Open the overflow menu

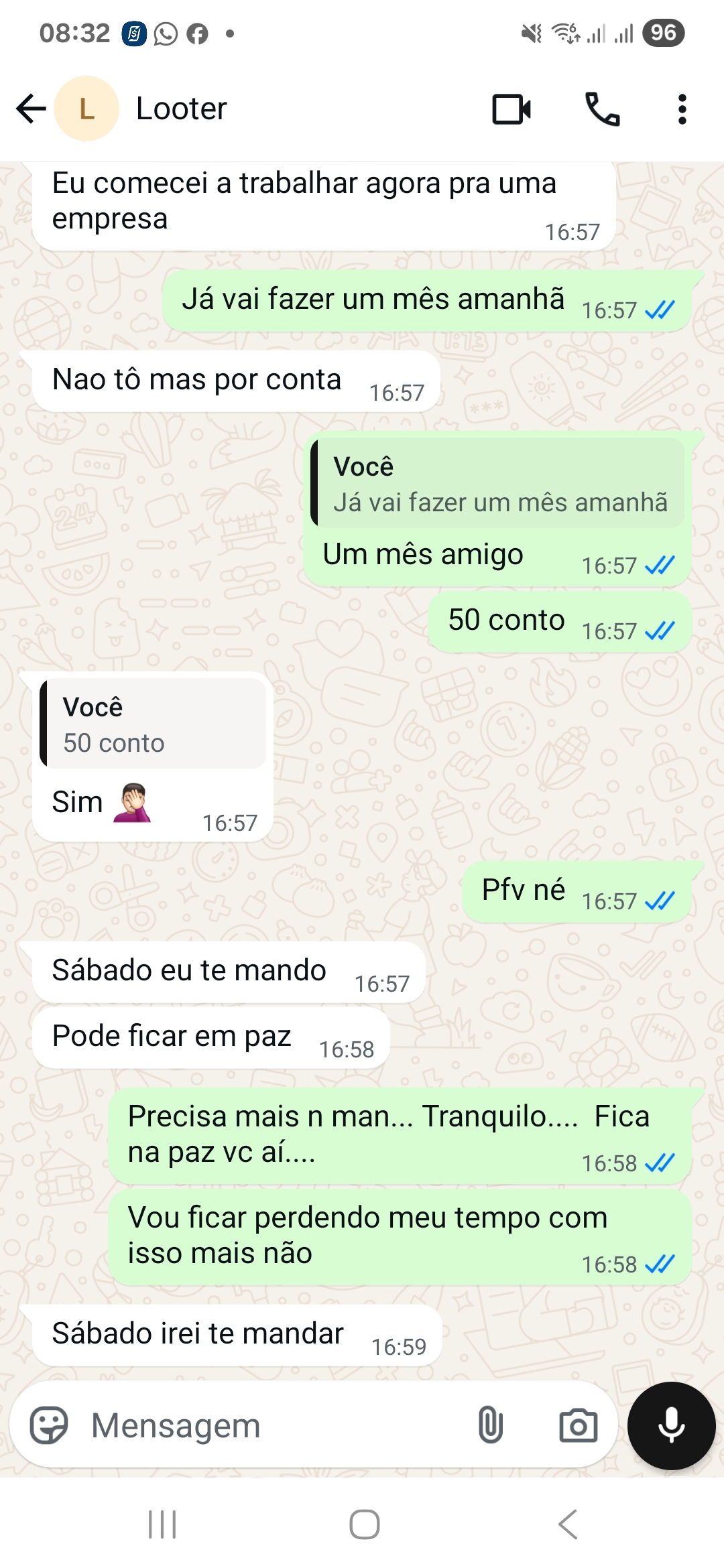682,109
